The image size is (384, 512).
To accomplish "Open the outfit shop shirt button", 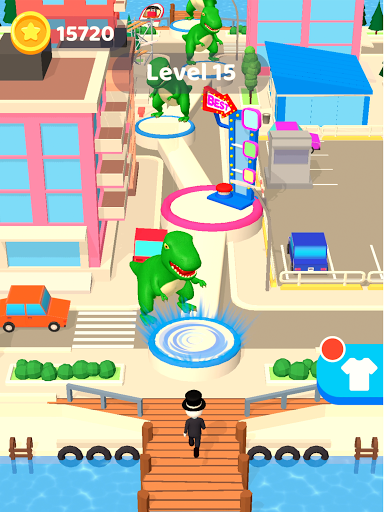I will pos(351,374).
